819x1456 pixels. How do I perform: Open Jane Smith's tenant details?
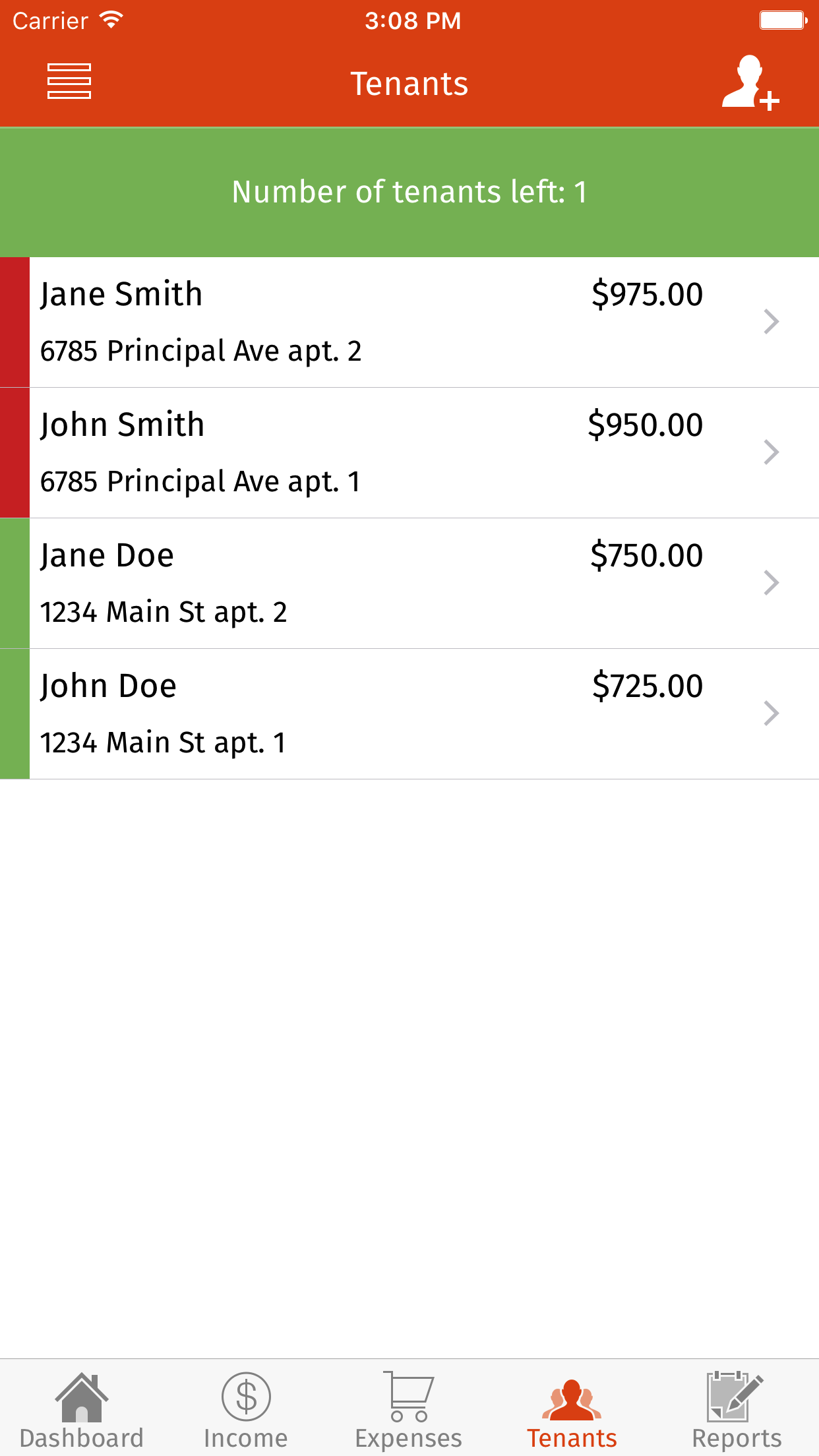(409, 322)
